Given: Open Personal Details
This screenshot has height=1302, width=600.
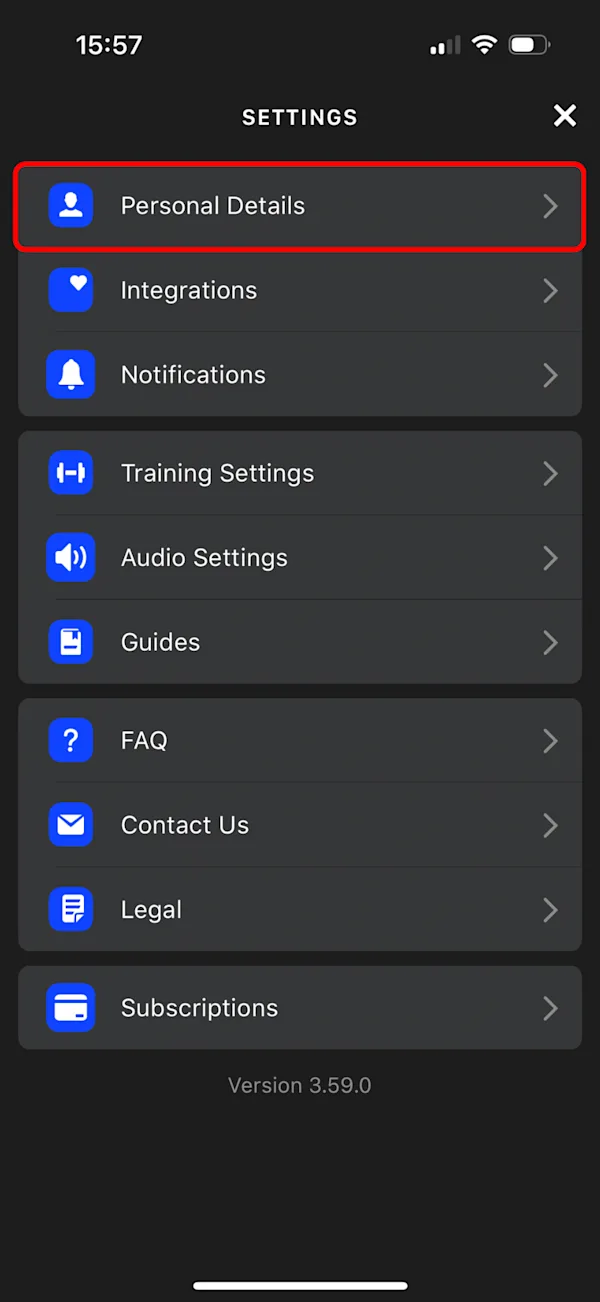Looking at the screenshot, I should tap(300, 206).
